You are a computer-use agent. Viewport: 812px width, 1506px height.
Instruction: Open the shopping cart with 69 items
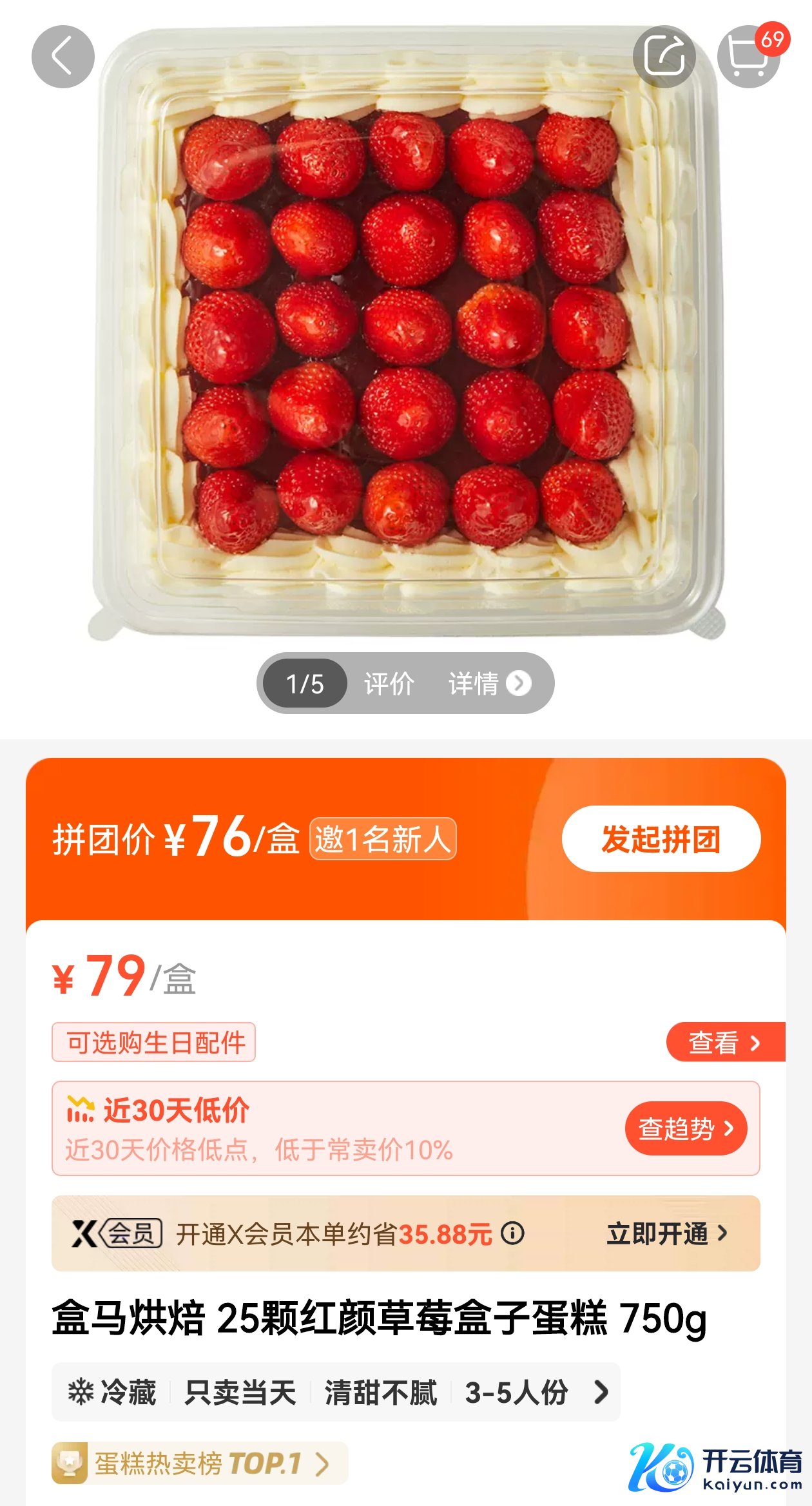coord(749,57)
